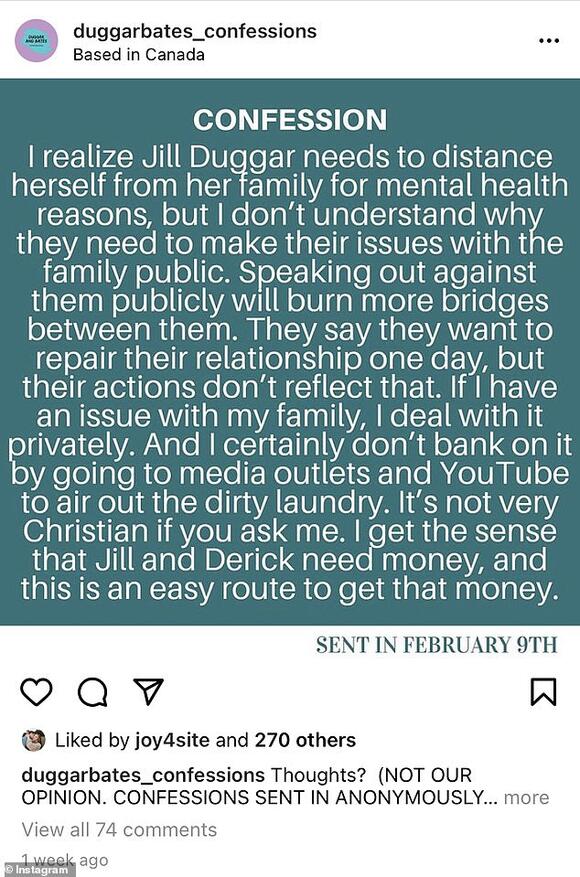View all 74 comments
Screen dimensions: 580x877
coord(119,829)
